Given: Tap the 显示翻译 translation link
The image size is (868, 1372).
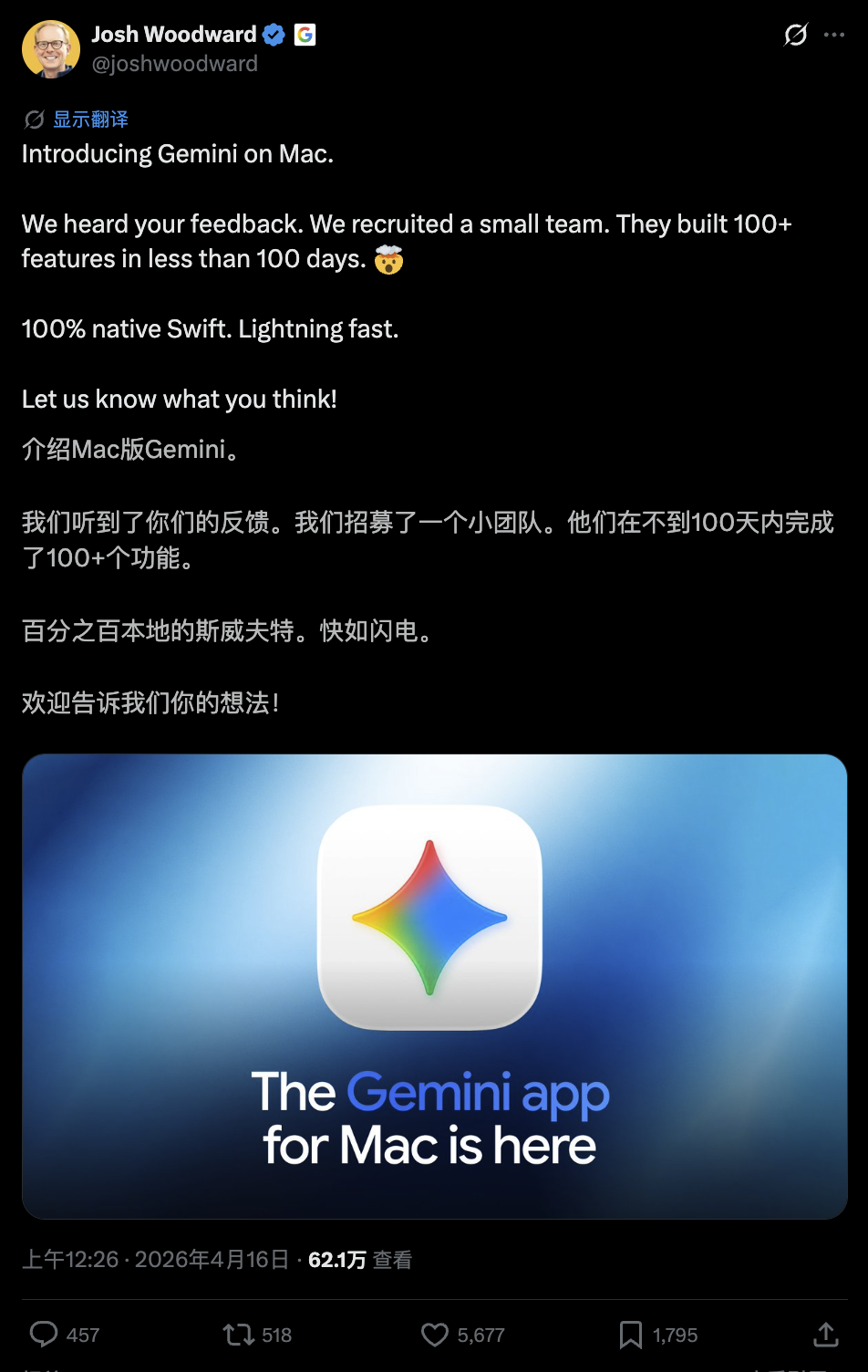Looking at the screenshot, I should click(x=89, y=120).
